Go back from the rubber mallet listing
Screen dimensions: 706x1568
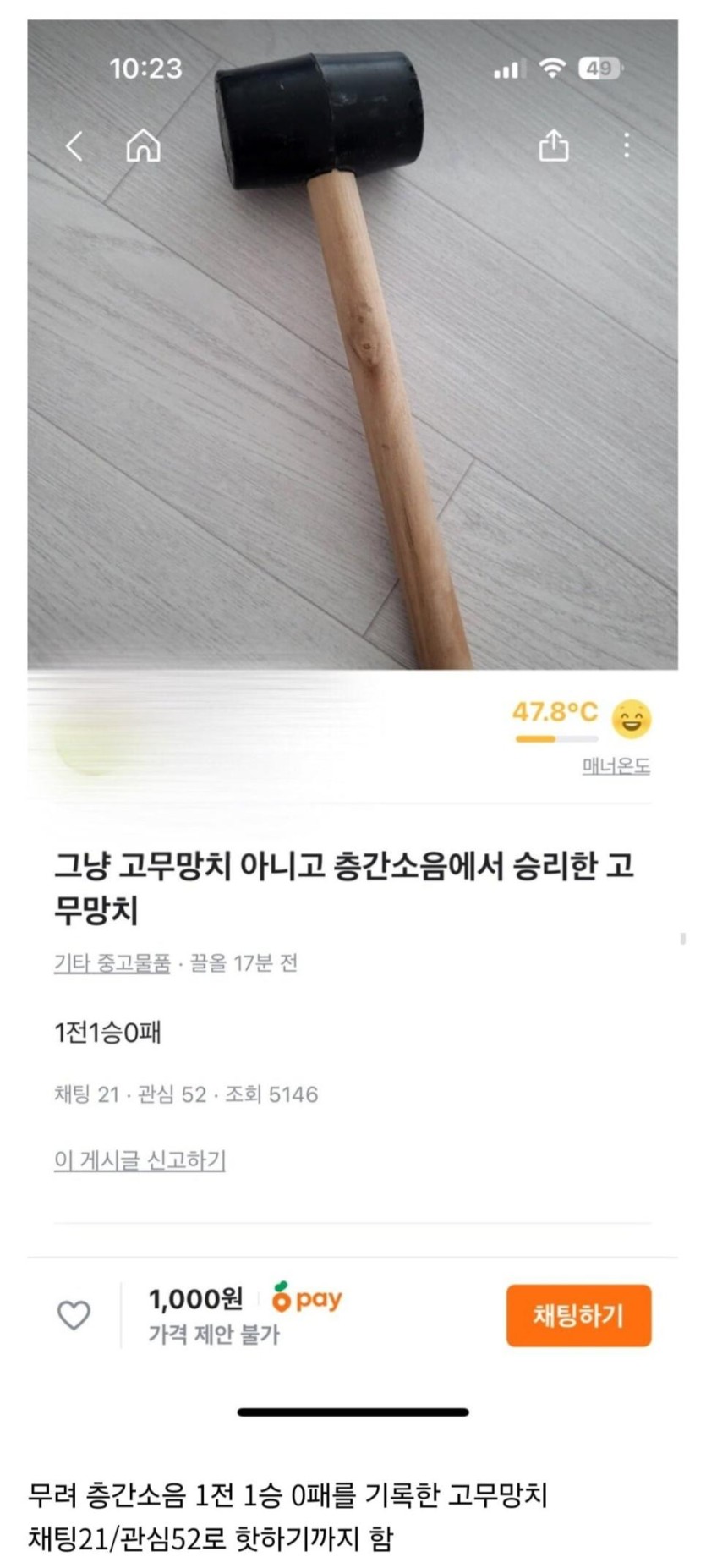coord(74,146)
